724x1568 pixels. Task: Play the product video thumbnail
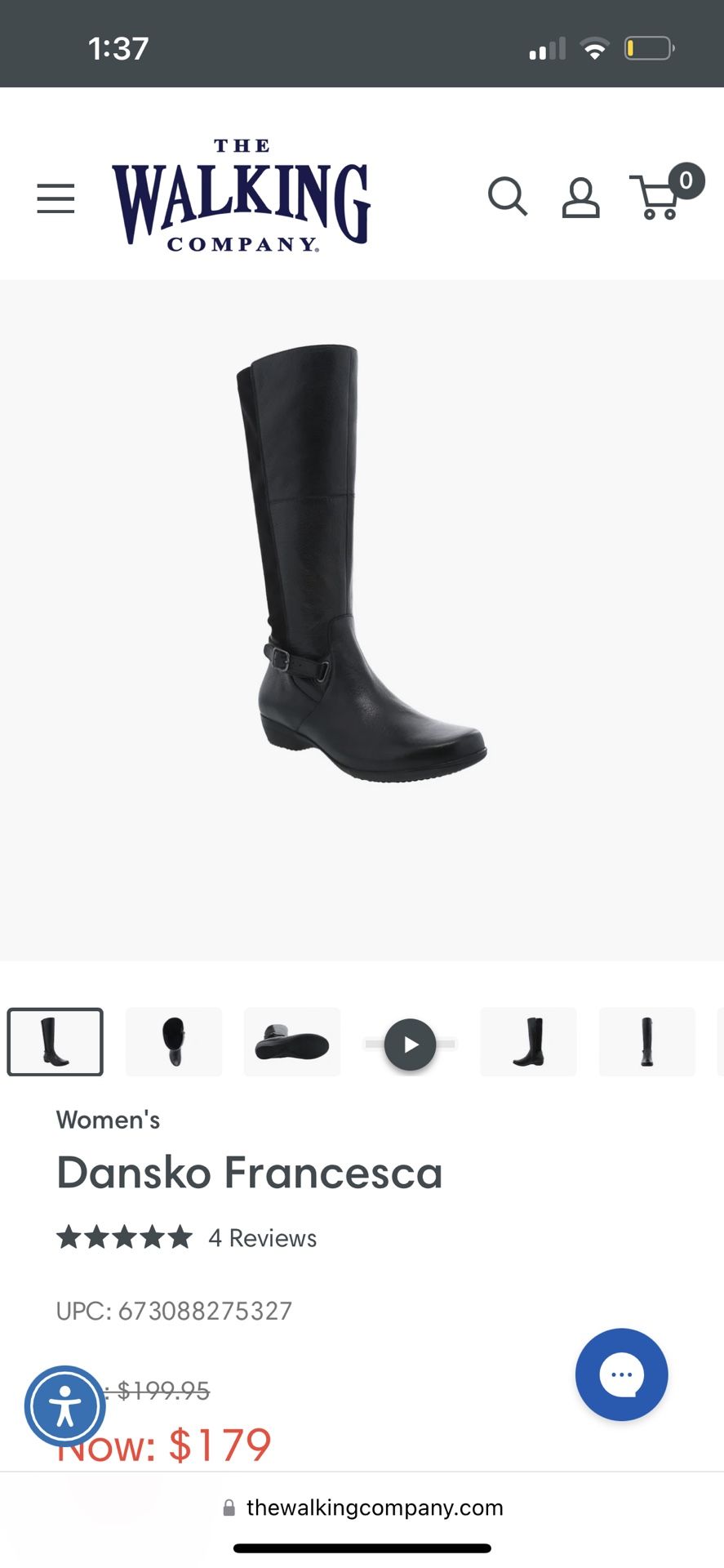point(410,1045)
